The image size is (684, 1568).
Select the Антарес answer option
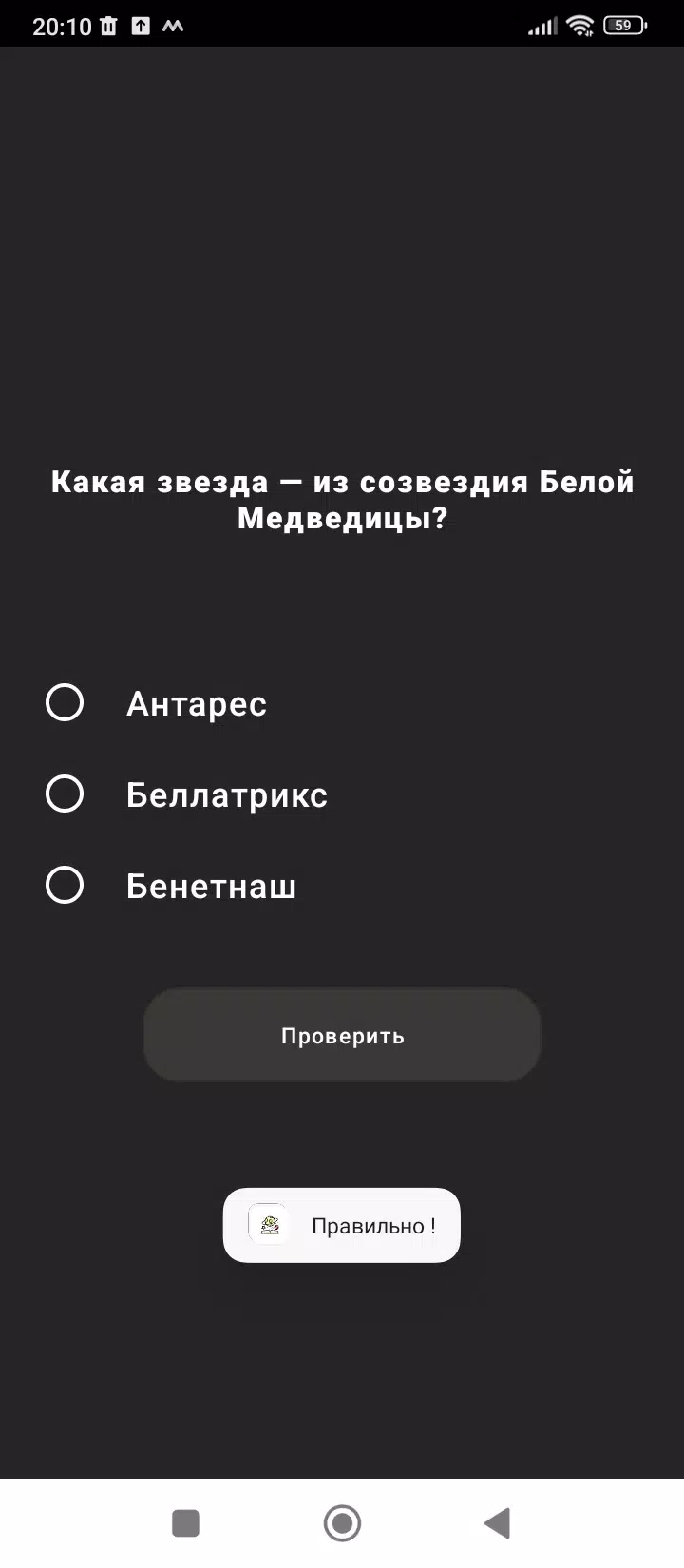65,703
